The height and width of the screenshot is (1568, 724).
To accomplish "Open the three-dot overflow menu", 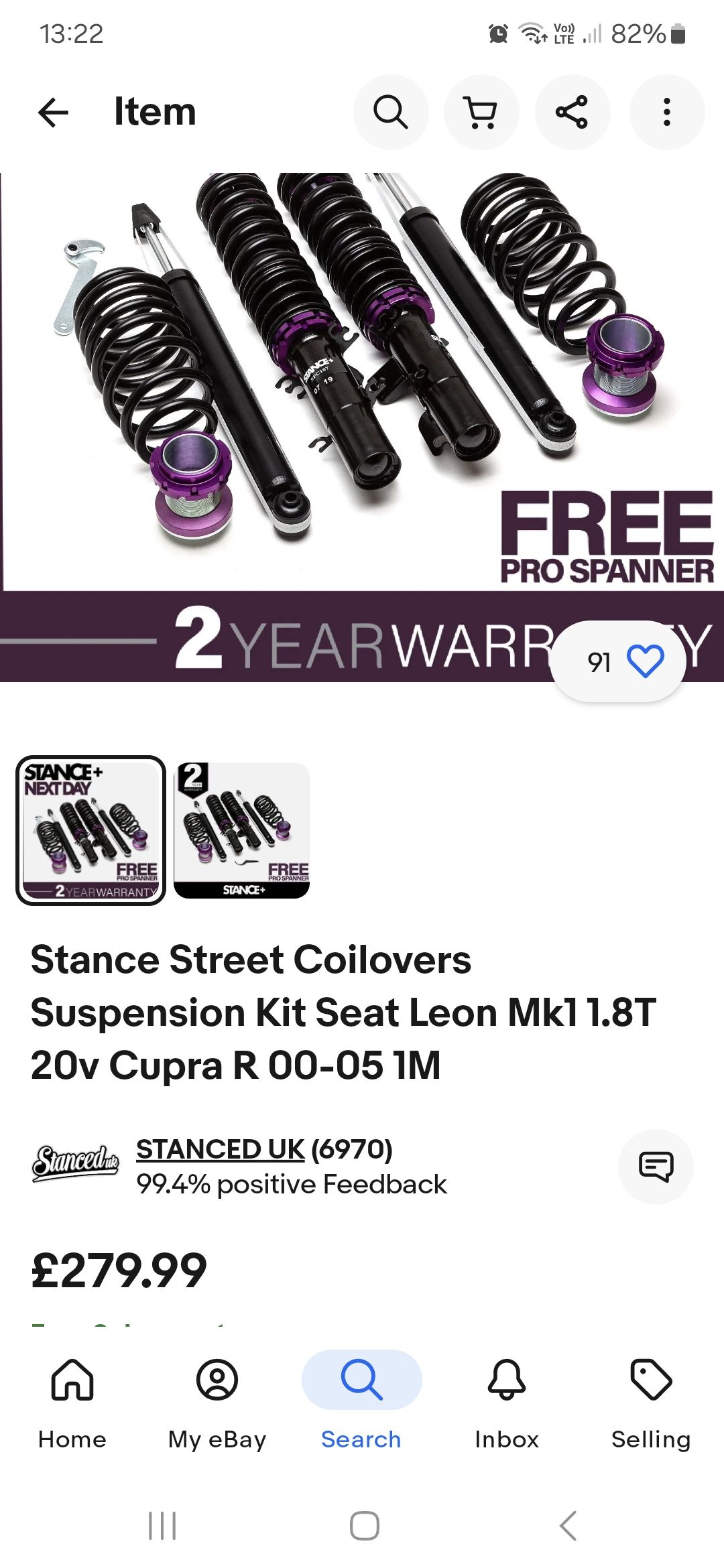I will [666, 112].
